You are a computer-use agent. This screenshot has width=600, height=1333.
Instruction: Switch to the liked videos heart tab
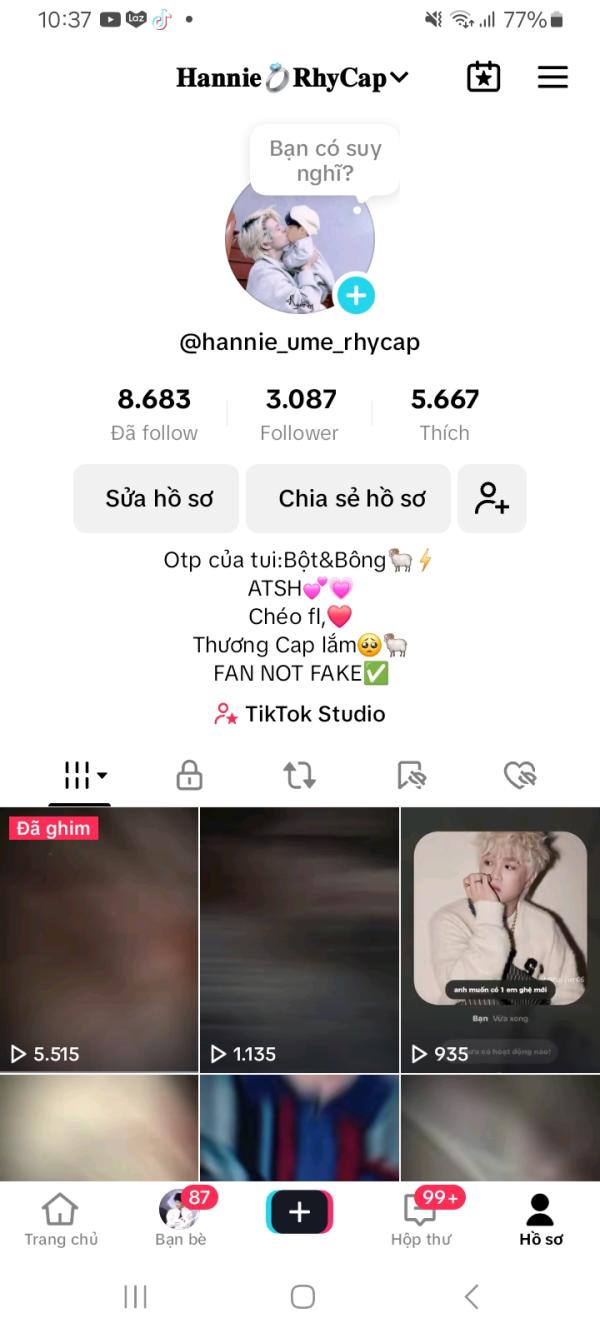[x=520, y=775]
